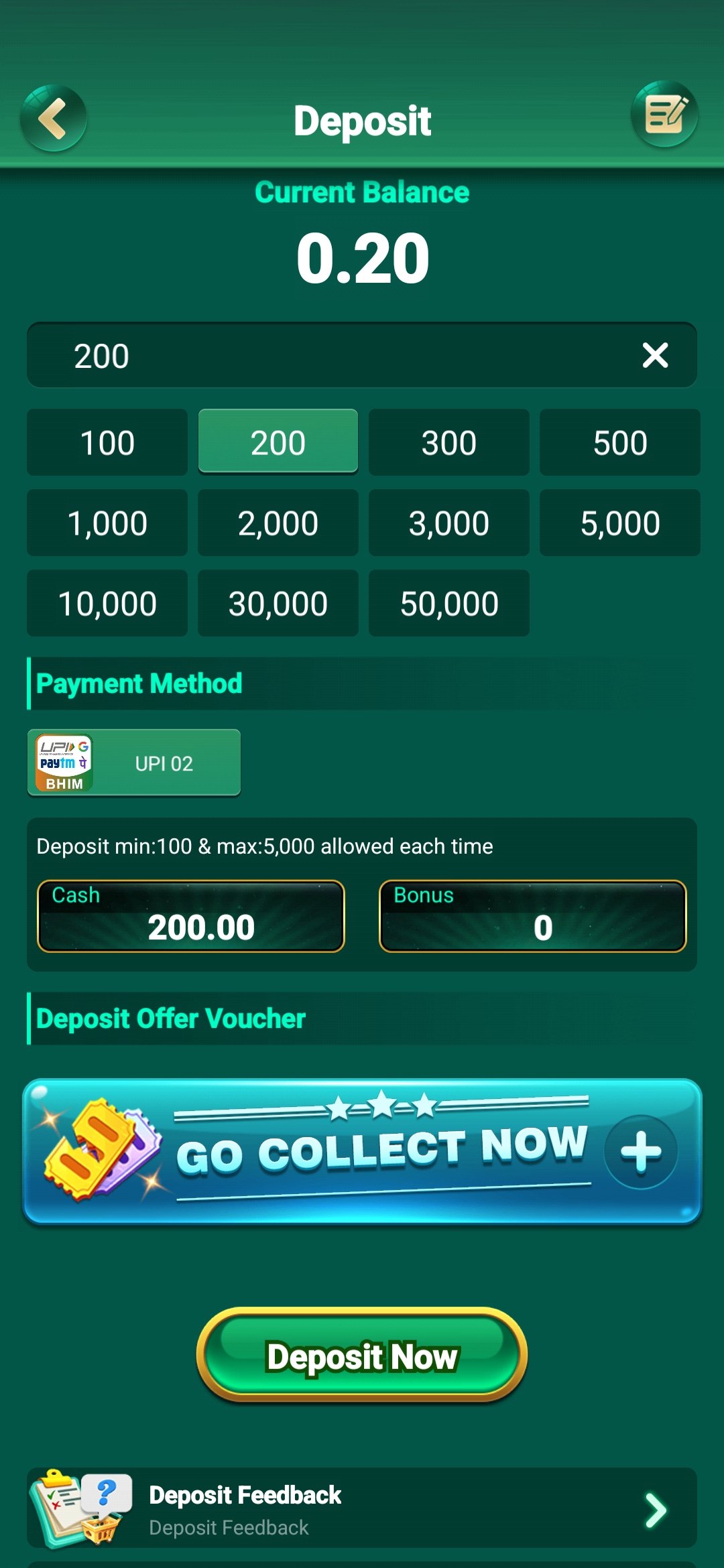Image resolution: width=724 pixels, height=1568 pixels.
Task: Set deposit amount to 1,000
Action: pyautogui.click(x=107, y=523)
